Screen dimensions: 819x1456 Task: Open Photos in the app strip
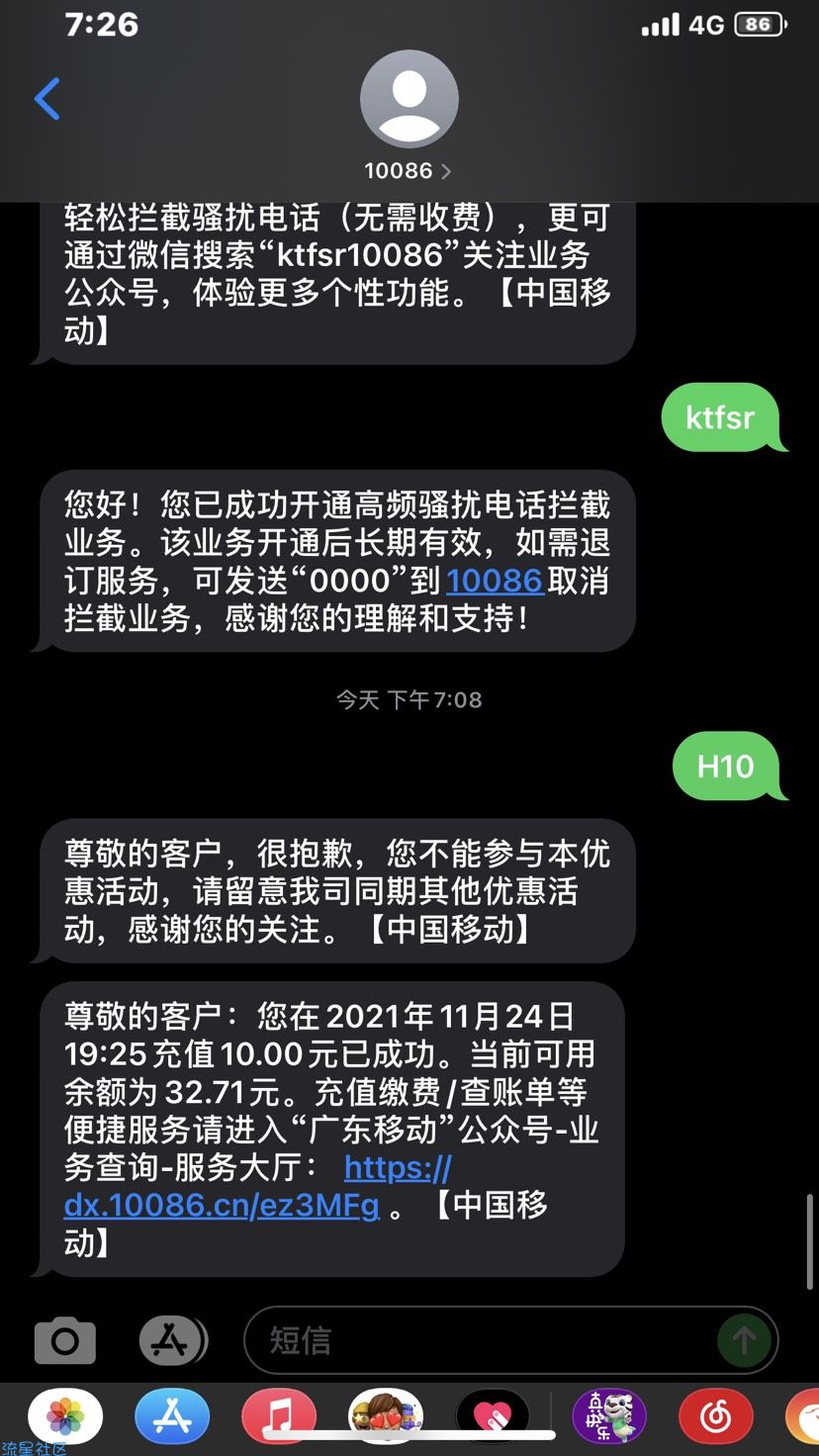[x=65, y=1418]
